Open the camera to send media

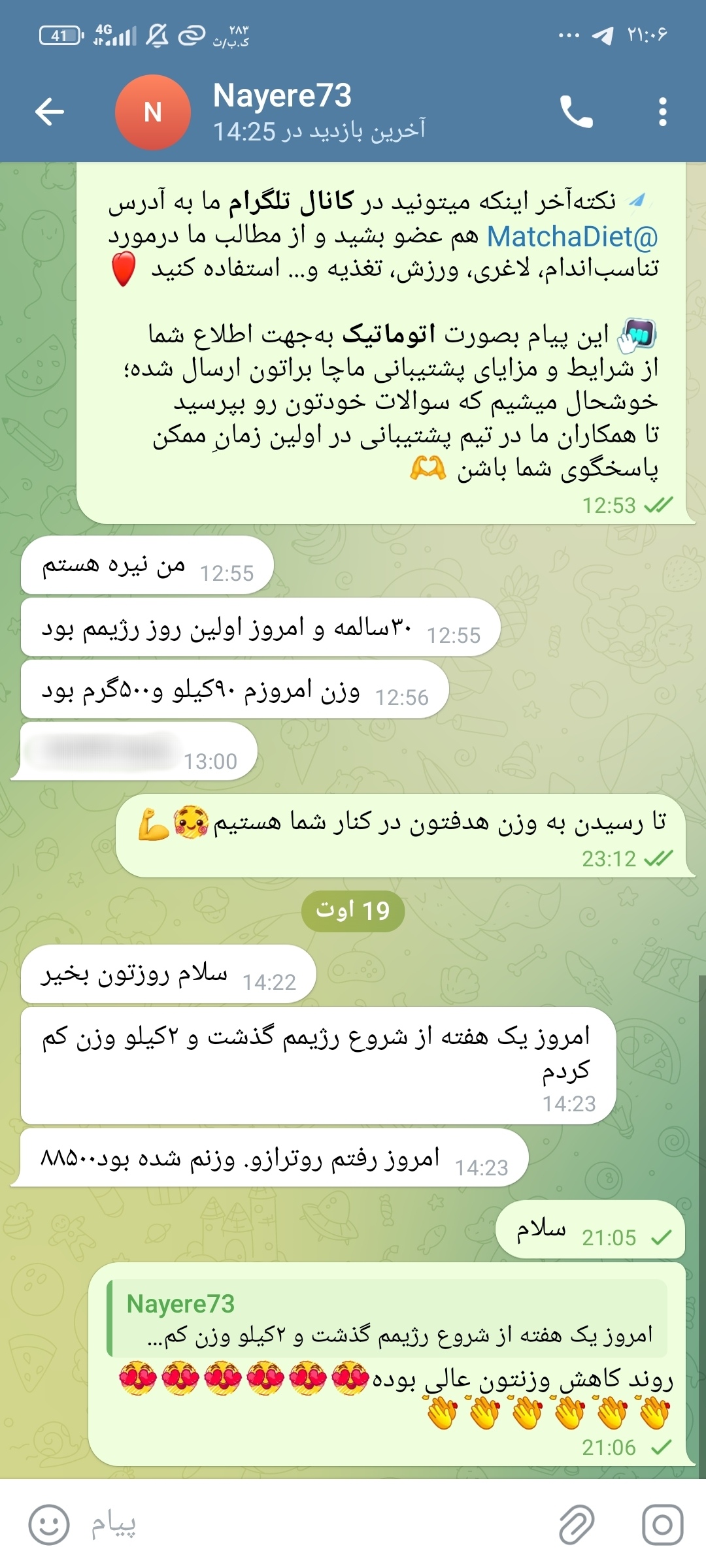click(x=662, y=1524)
